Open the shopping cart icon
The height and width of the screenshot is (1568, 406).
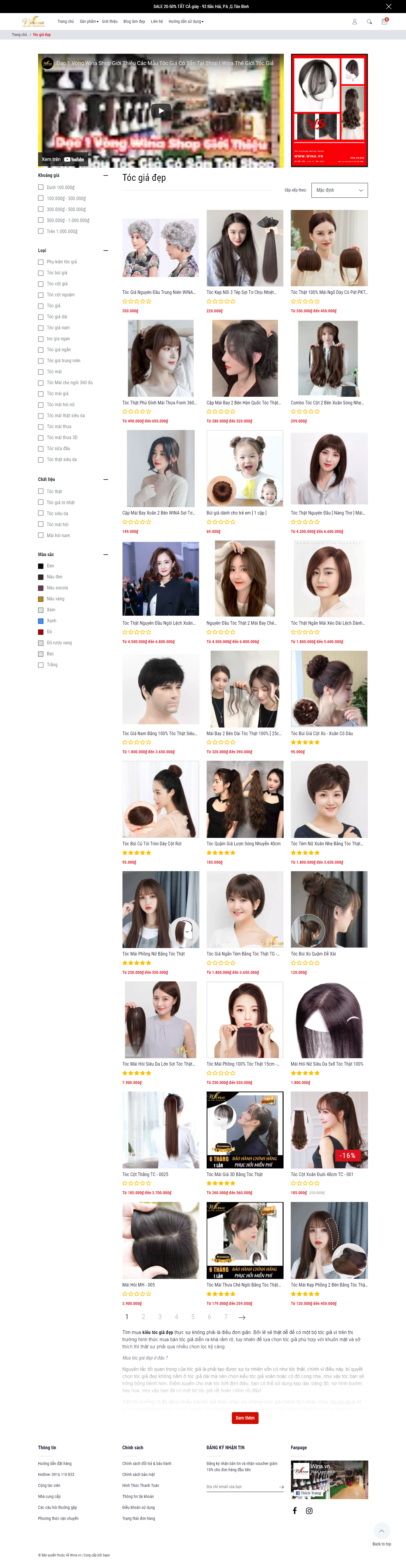pyautogui.click(x=384, y=21)
